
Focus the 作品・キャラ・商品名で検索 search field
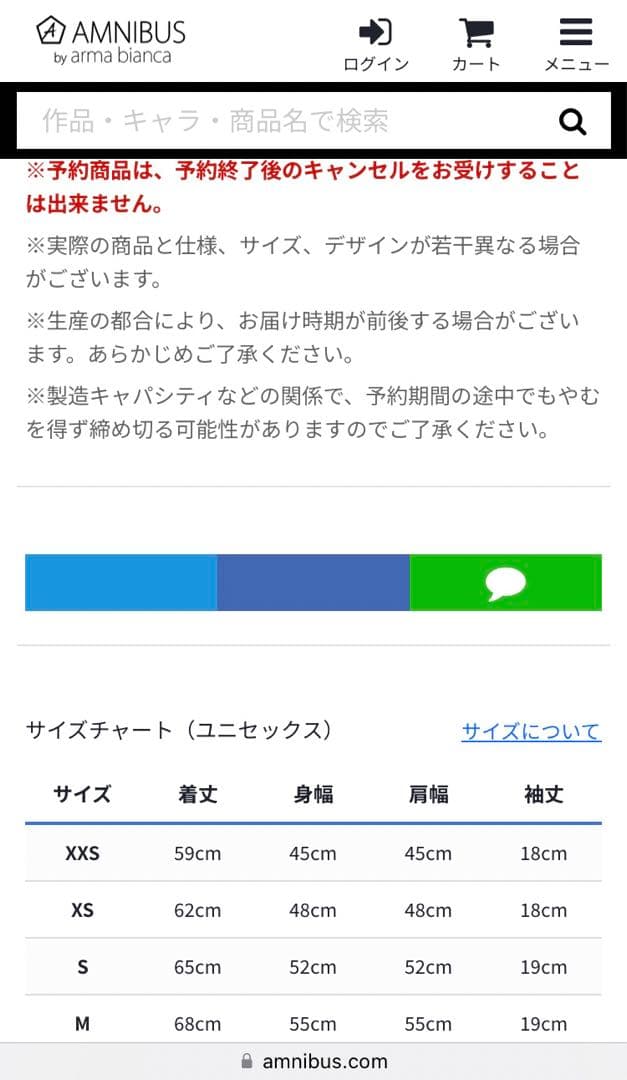pos(285,122)
